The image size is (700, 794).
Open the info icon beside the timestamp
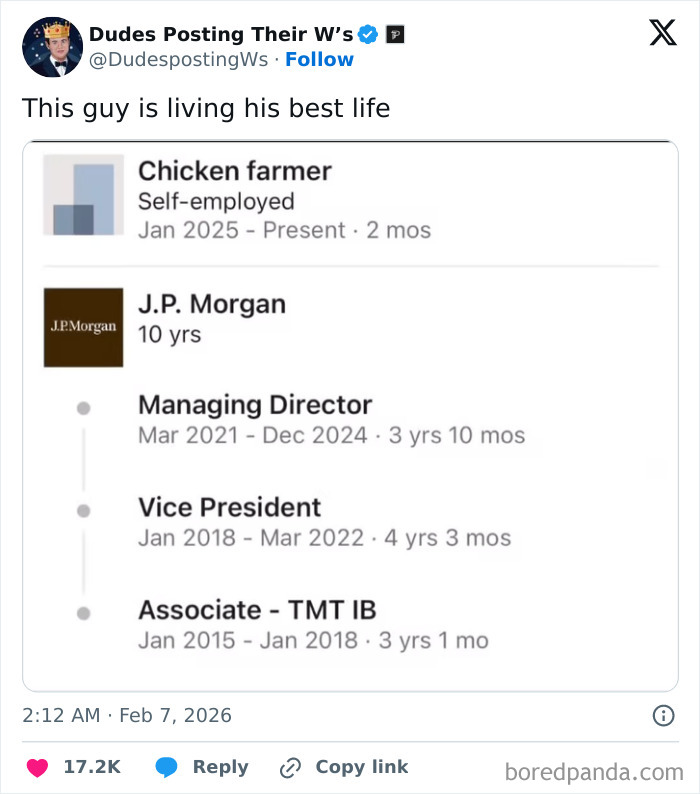(662, 716)
